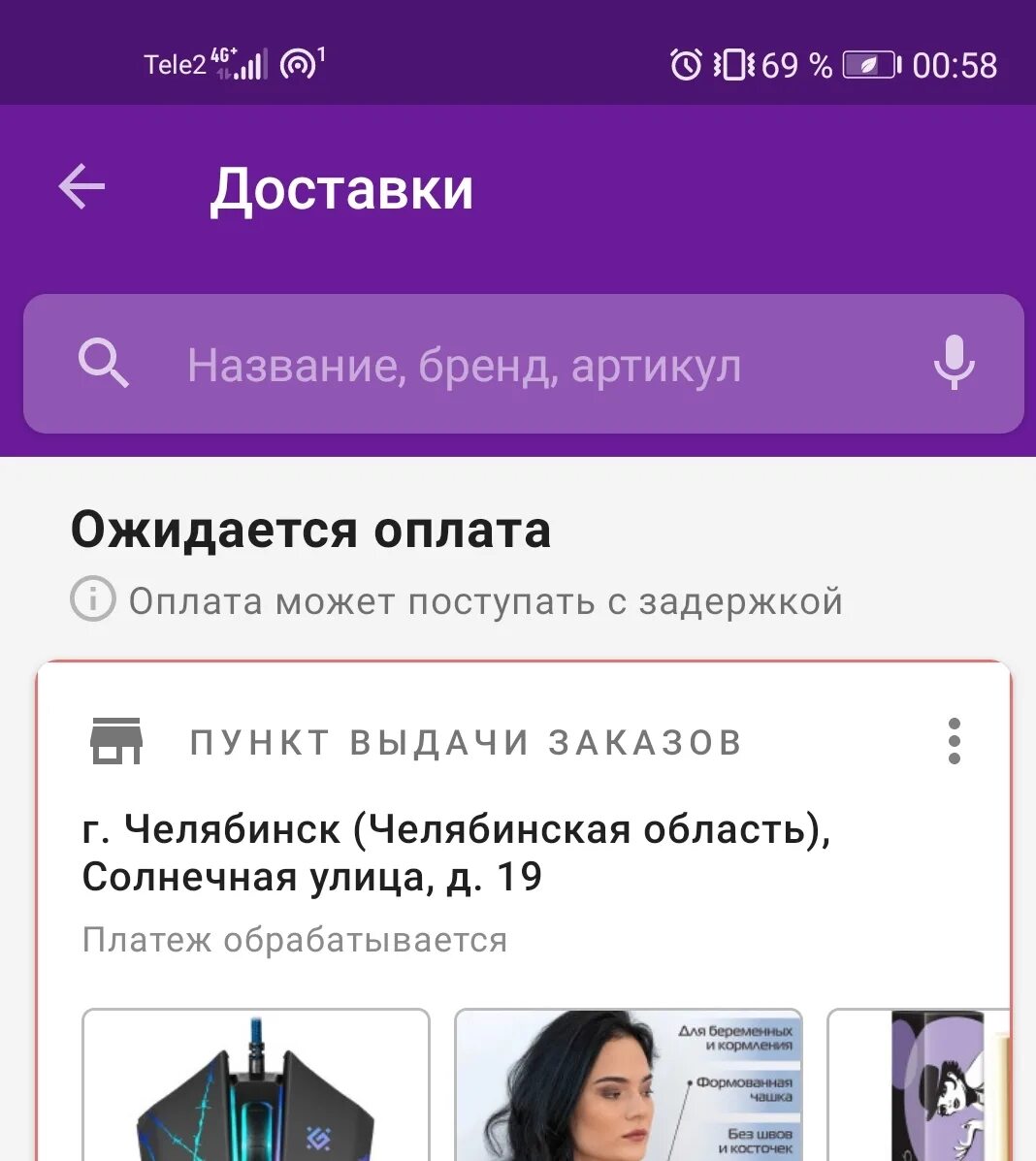
Task: Tap the info icon about payment delay
Action: 93,599
